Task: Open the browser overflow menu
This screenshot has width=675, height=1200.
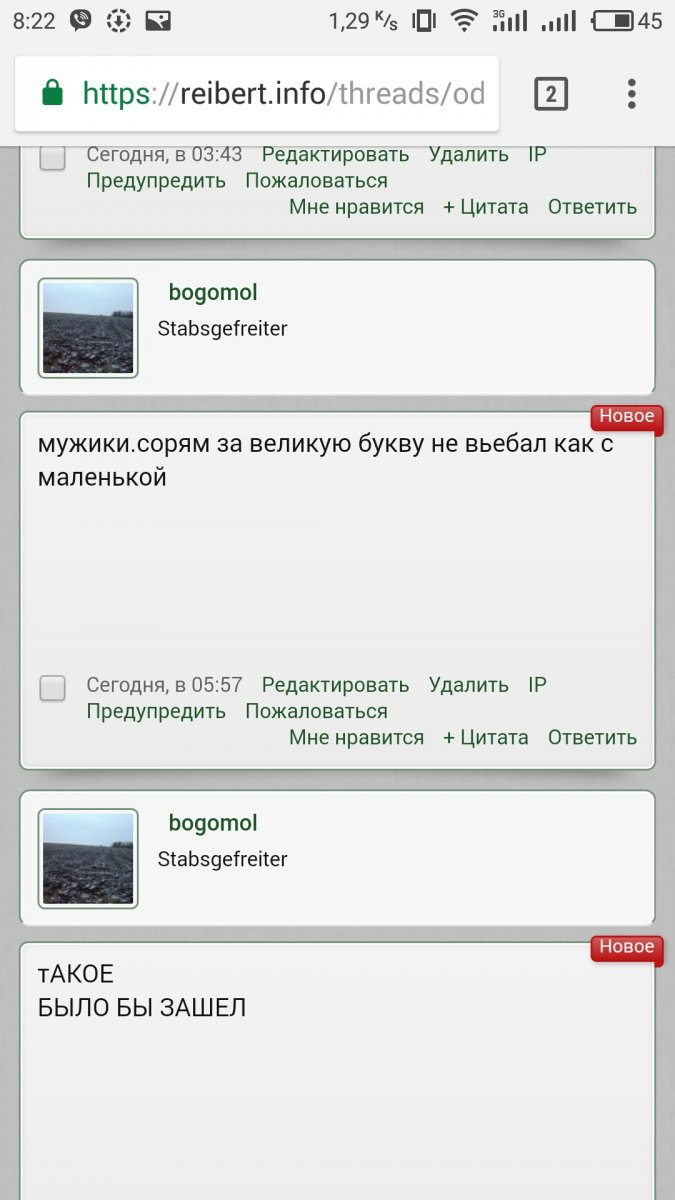Action: (631, 94)
